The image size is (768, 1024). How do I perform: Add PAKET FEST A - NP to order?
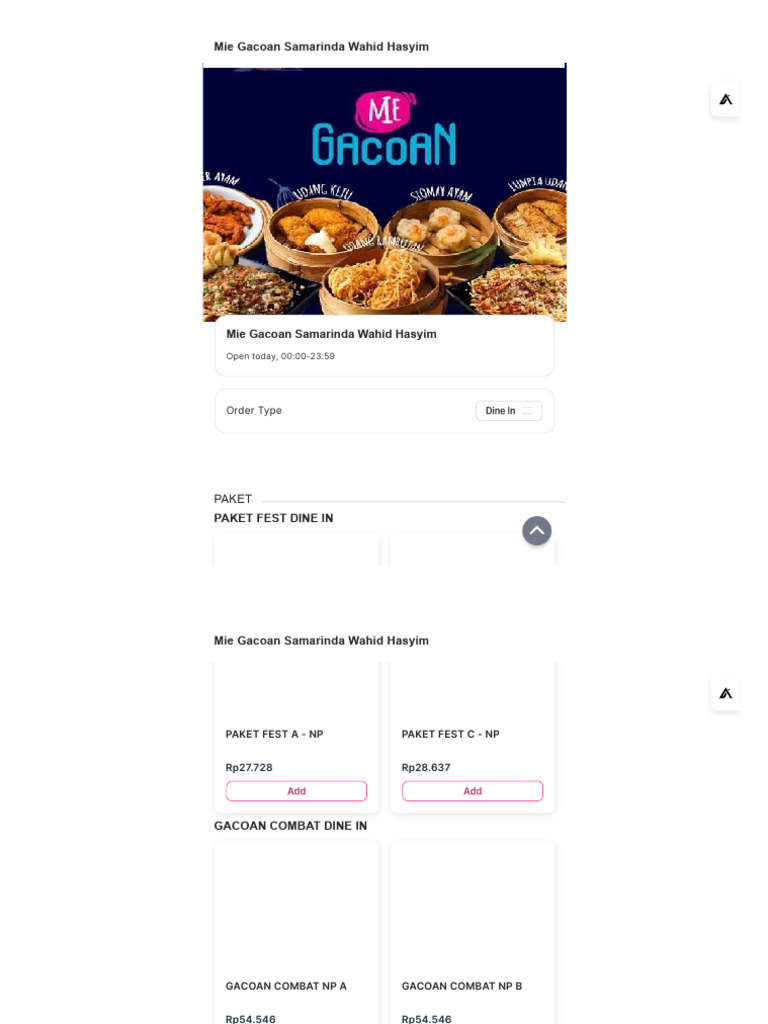pyautogui.click(x=296, y=791)
